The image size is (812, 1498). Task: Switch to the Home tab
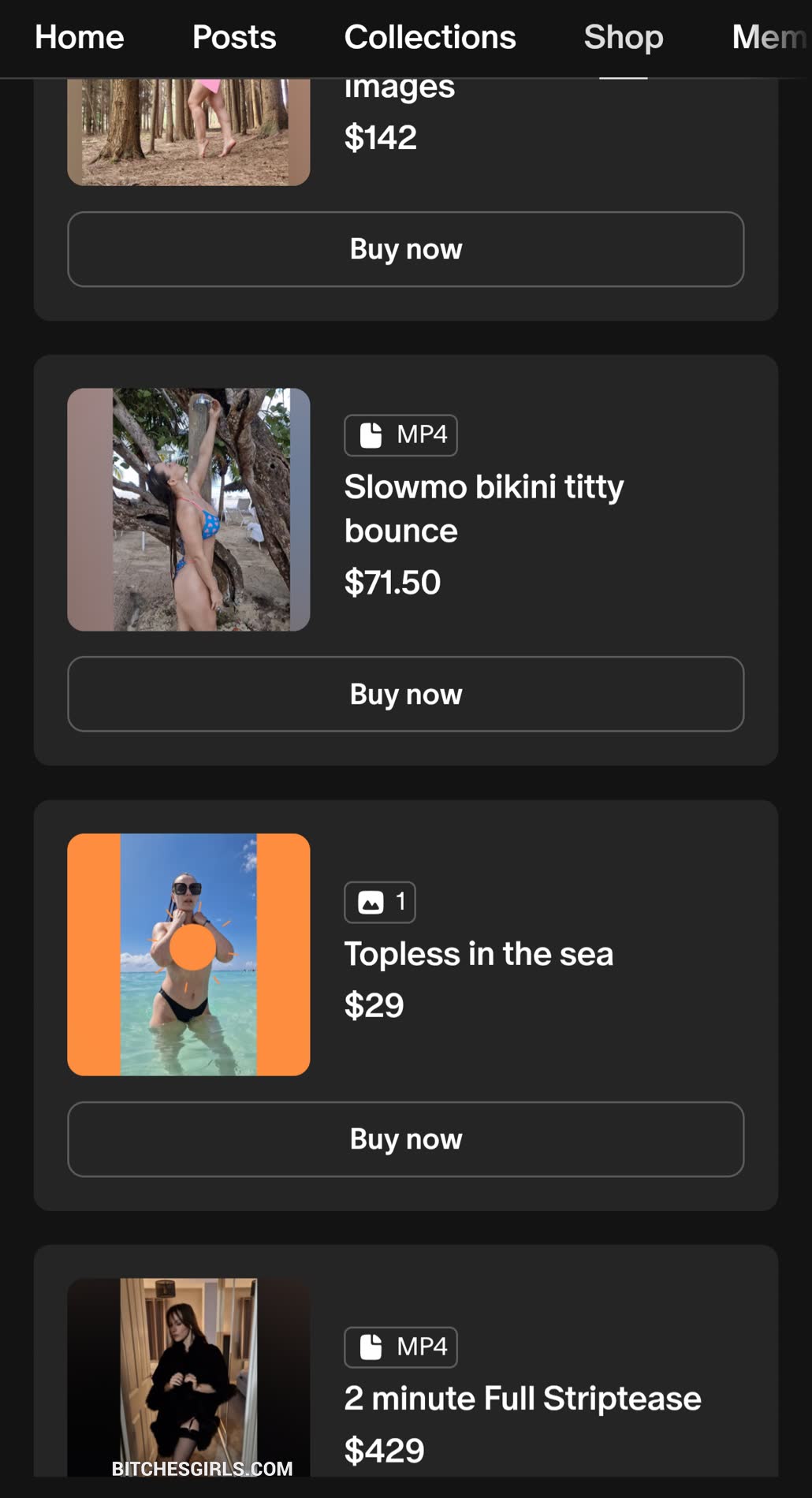click(x=79, y=37)
